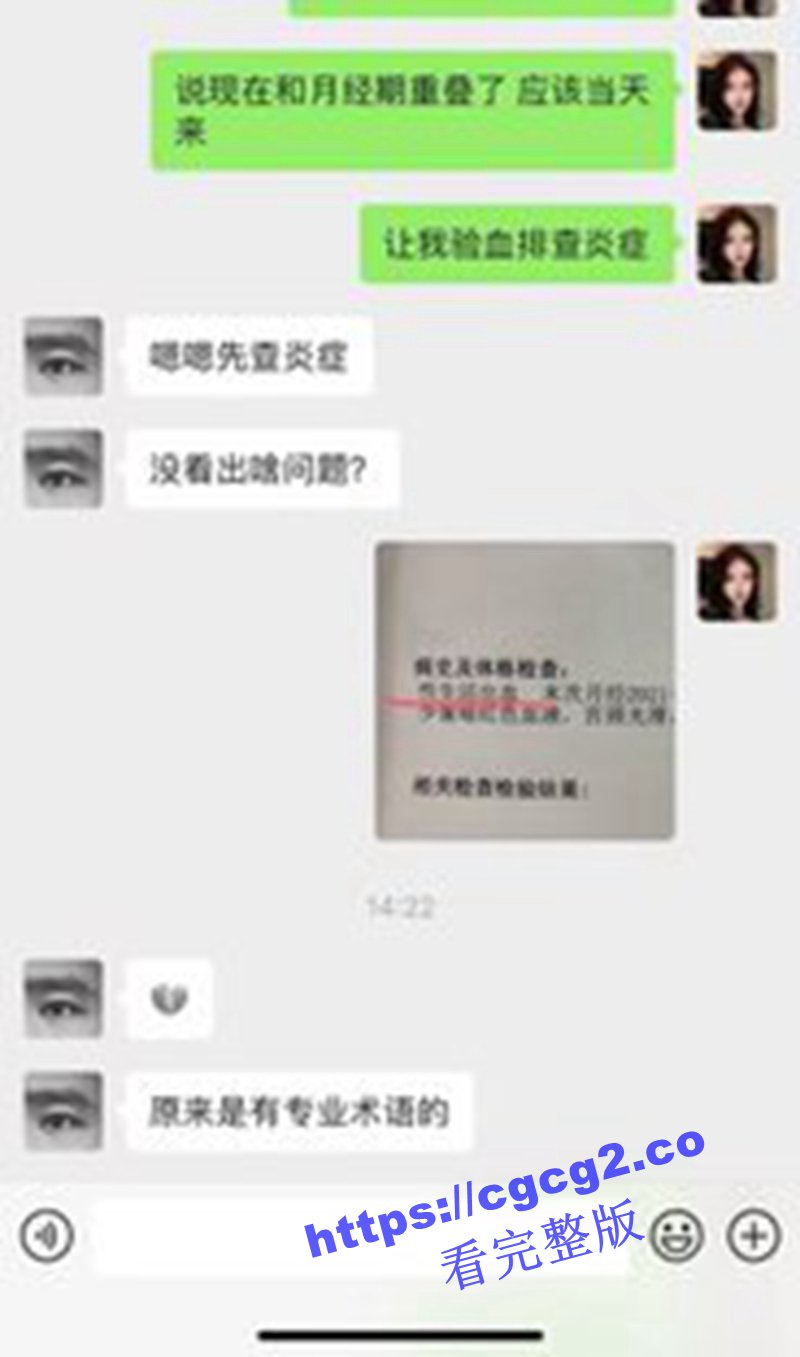
Task: Open own avatar beside 让我验血排查炎症
Action: coord(737,244)
